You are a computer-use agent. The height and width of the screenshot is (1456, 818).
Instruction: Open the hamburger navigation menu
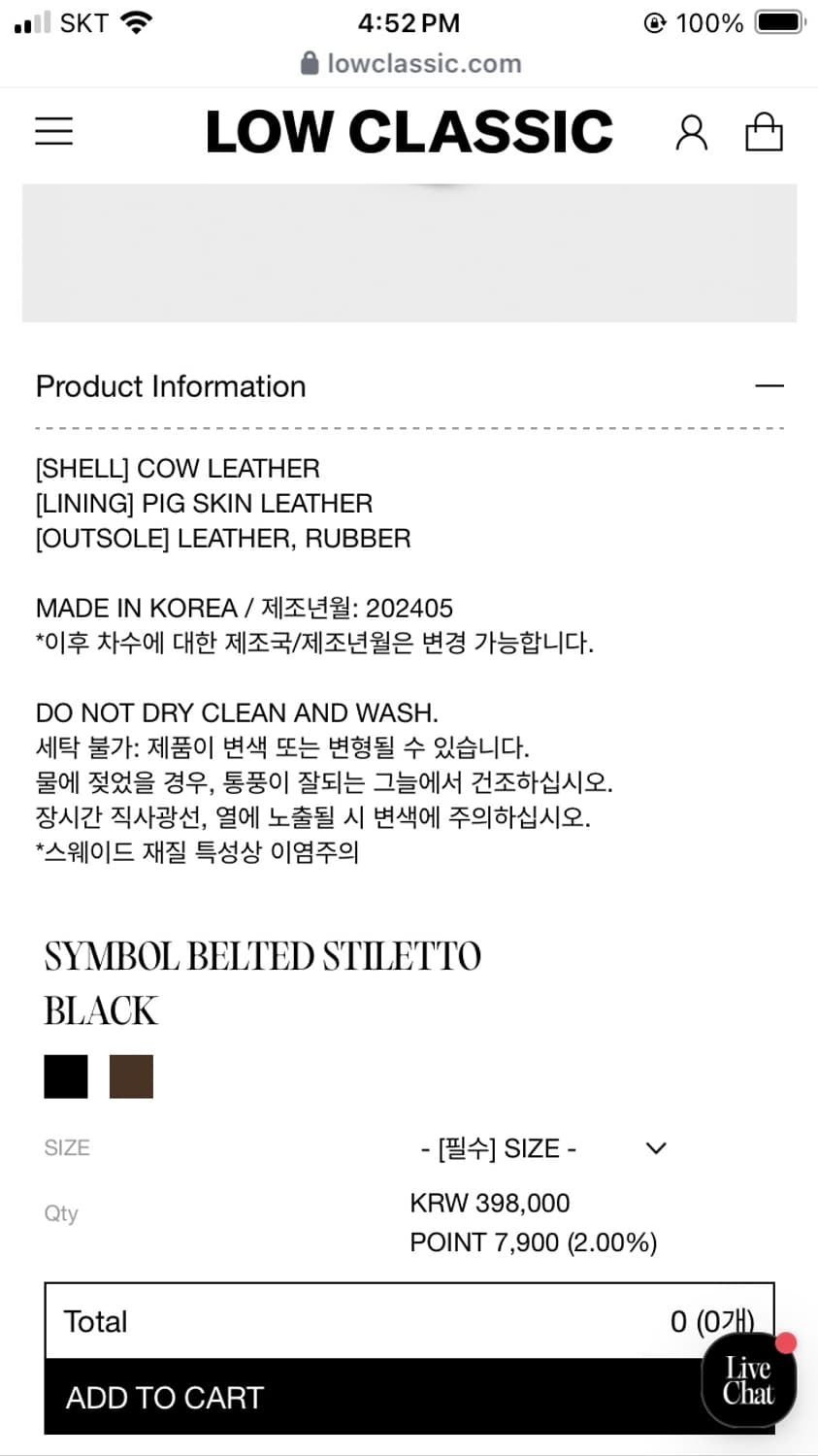(53, 131)
